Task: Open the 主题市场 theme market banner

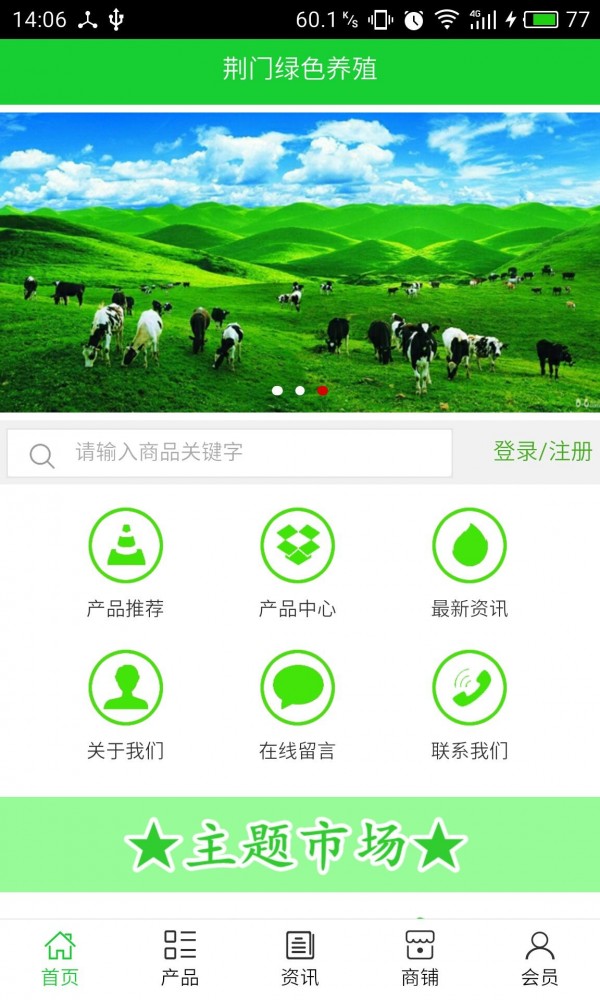Action: 300,845
